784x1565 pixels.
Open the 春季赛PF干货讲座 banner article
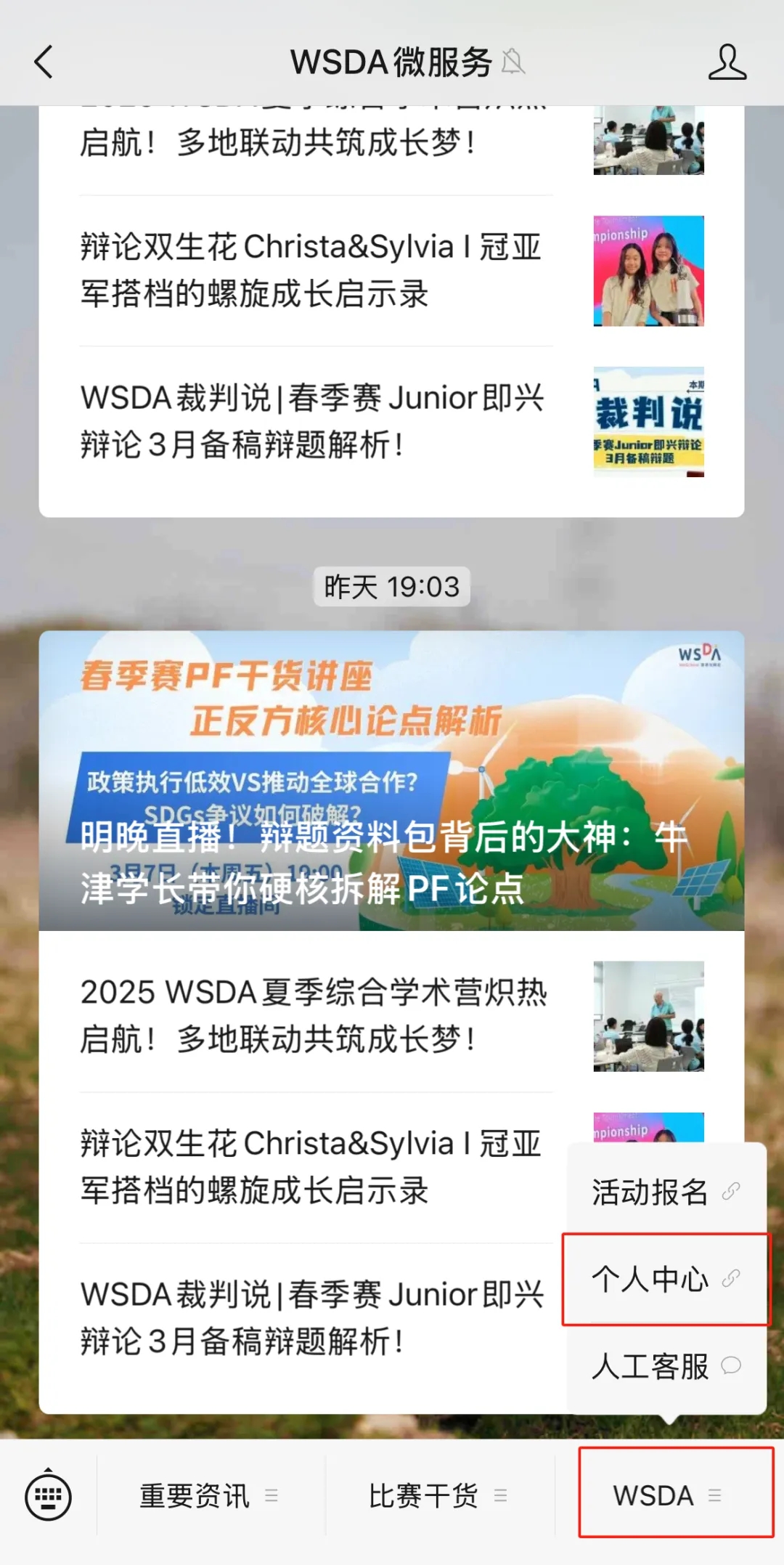tap(391, 781)
